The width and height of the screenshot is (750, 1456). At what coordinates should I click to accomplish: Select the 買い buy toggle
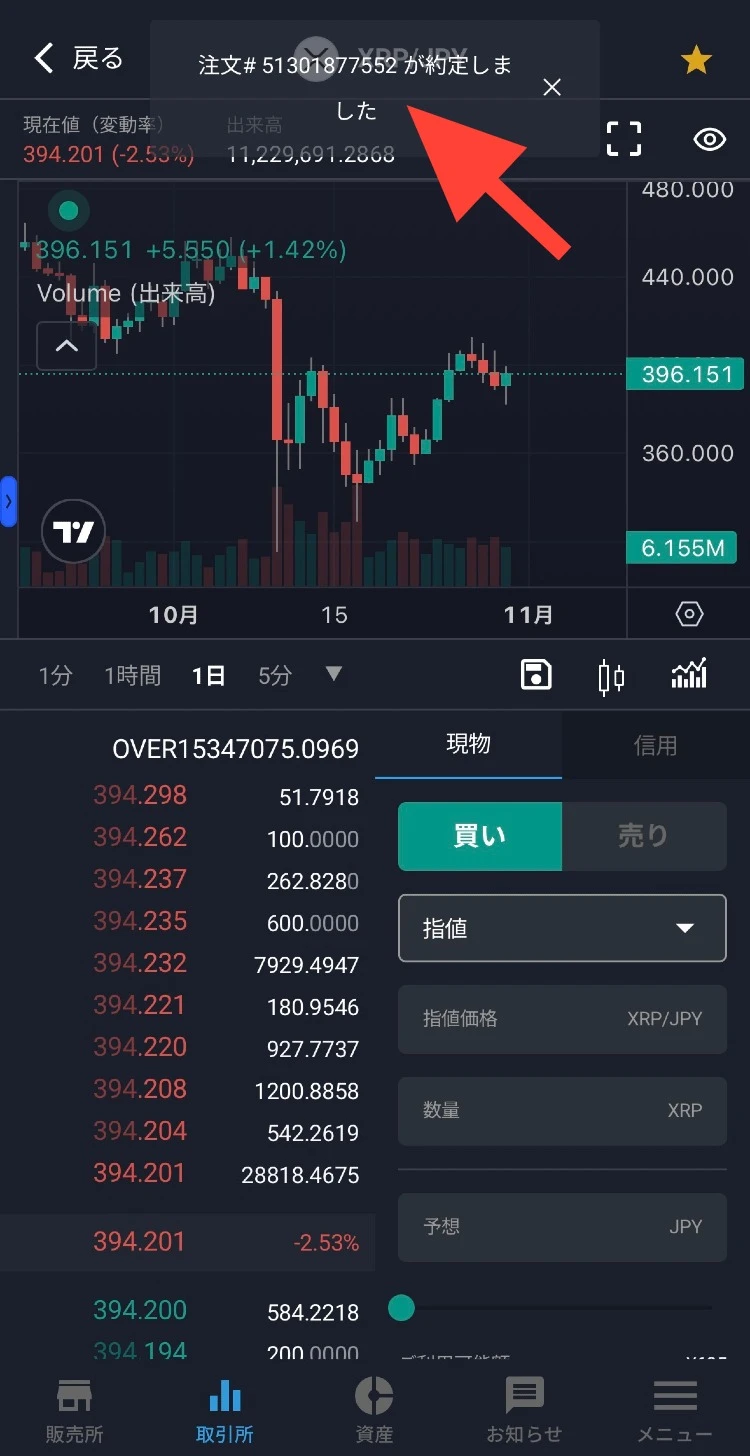pos(479,836)
